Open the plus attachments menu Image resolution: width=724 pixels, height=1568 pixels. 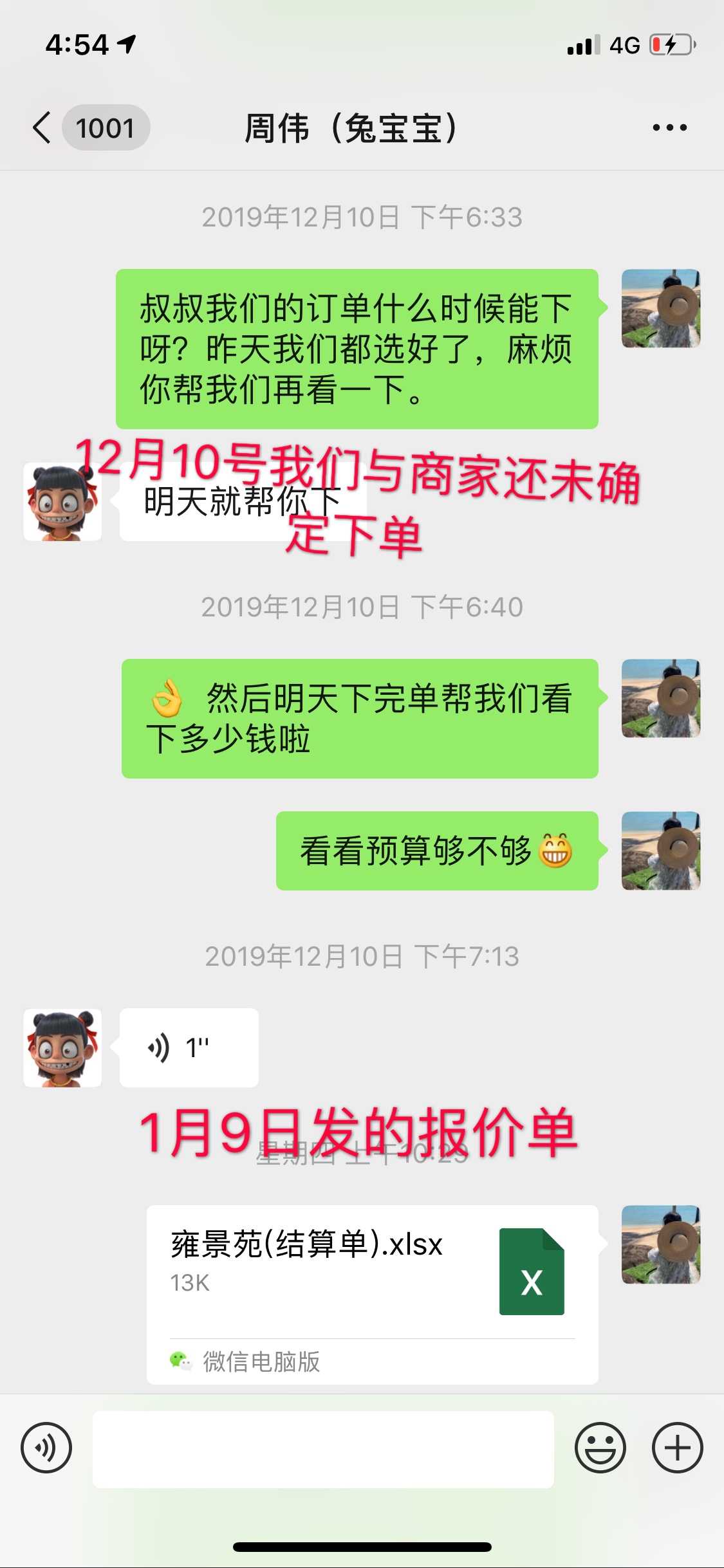coord(677,1448)
